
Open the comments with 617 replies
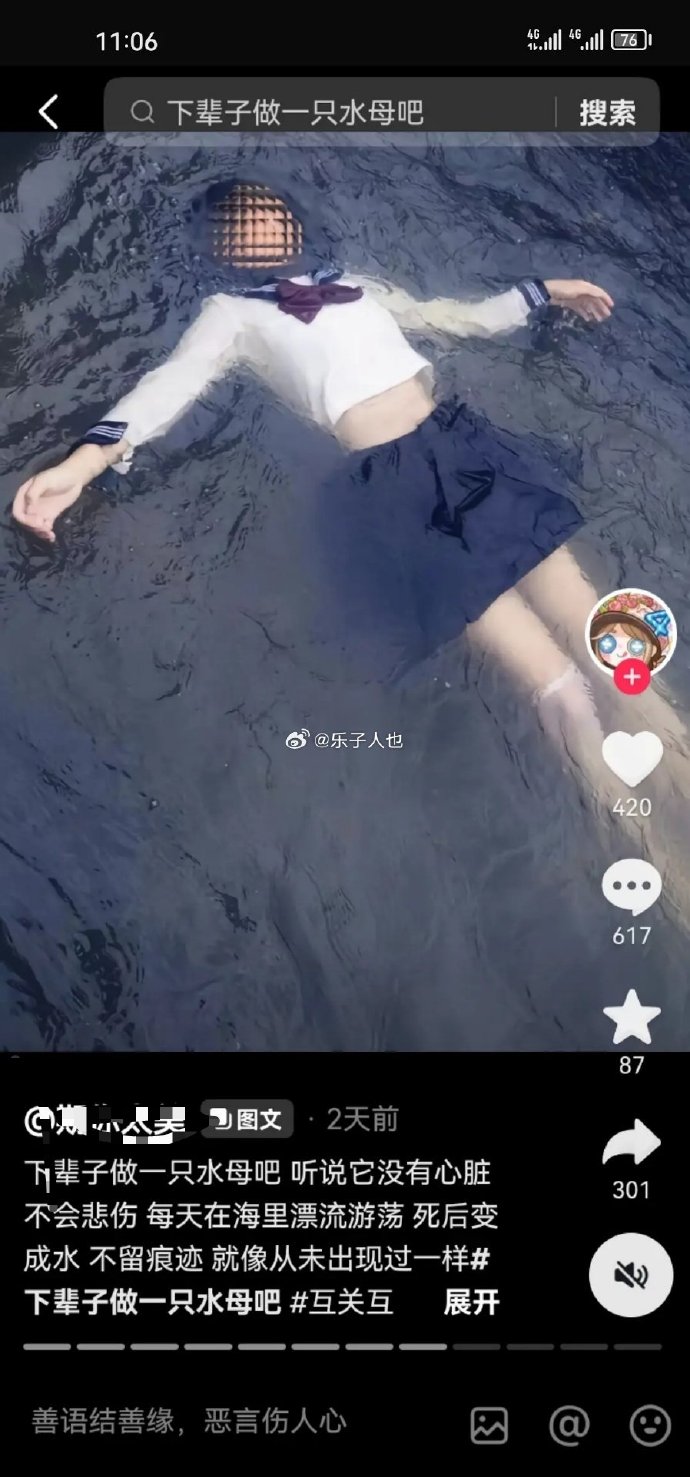[x=631, y=889]
